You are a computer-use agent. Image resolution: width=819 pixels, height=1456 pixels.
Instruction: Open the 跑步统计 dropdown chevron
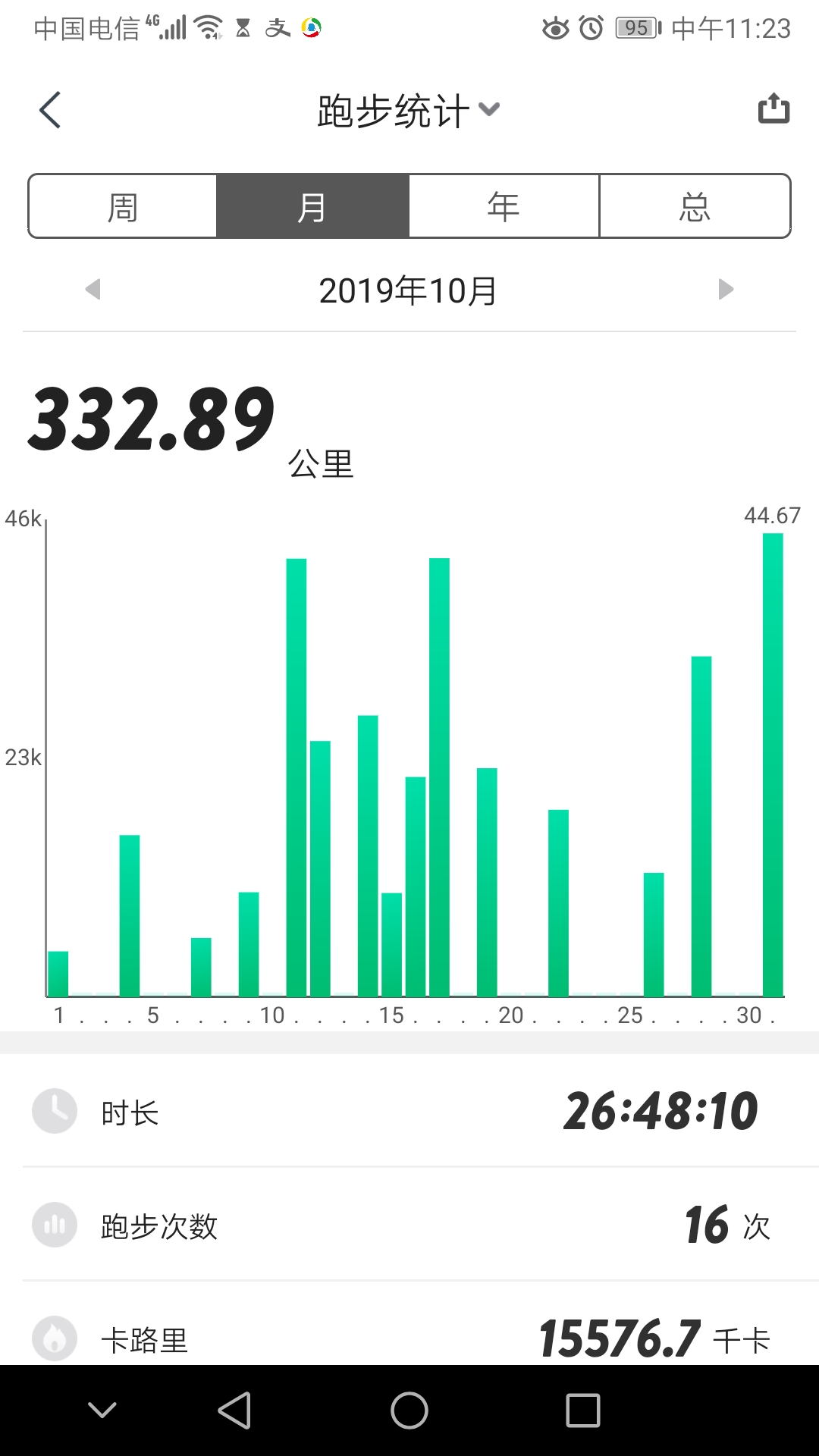[489, 110]
